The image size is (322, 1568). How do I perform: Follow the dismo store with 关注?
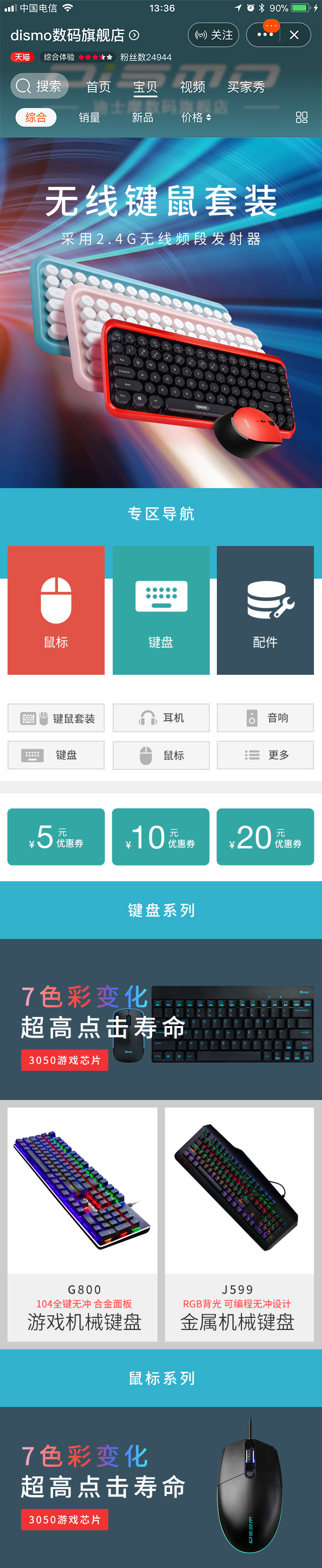[214, 35]
